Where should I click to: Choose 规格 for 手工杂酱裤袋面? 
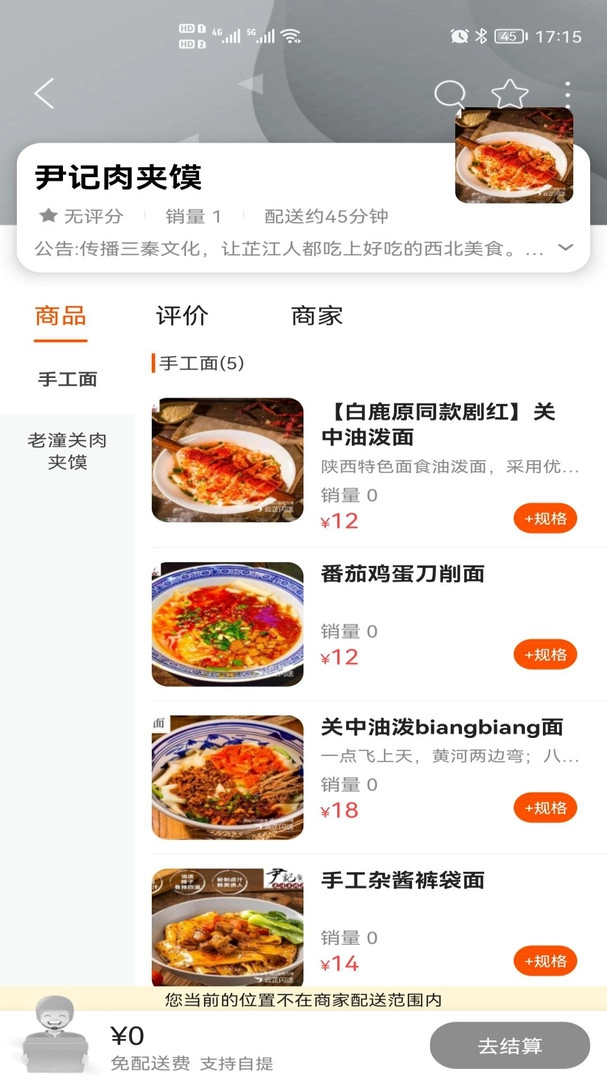click(x=545, y=961)
